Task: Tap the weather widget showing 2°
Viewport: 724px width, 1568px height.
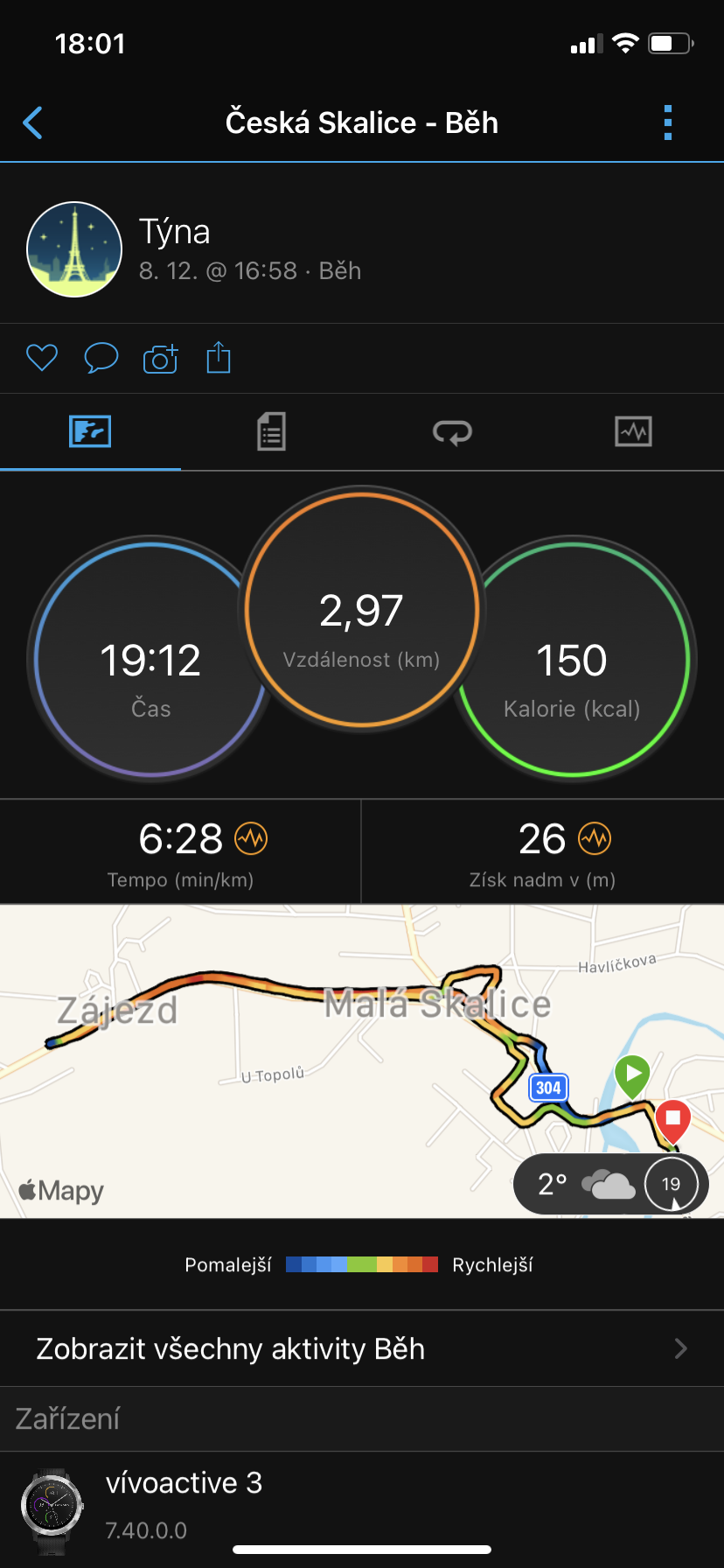Action: pos(610,1184)
